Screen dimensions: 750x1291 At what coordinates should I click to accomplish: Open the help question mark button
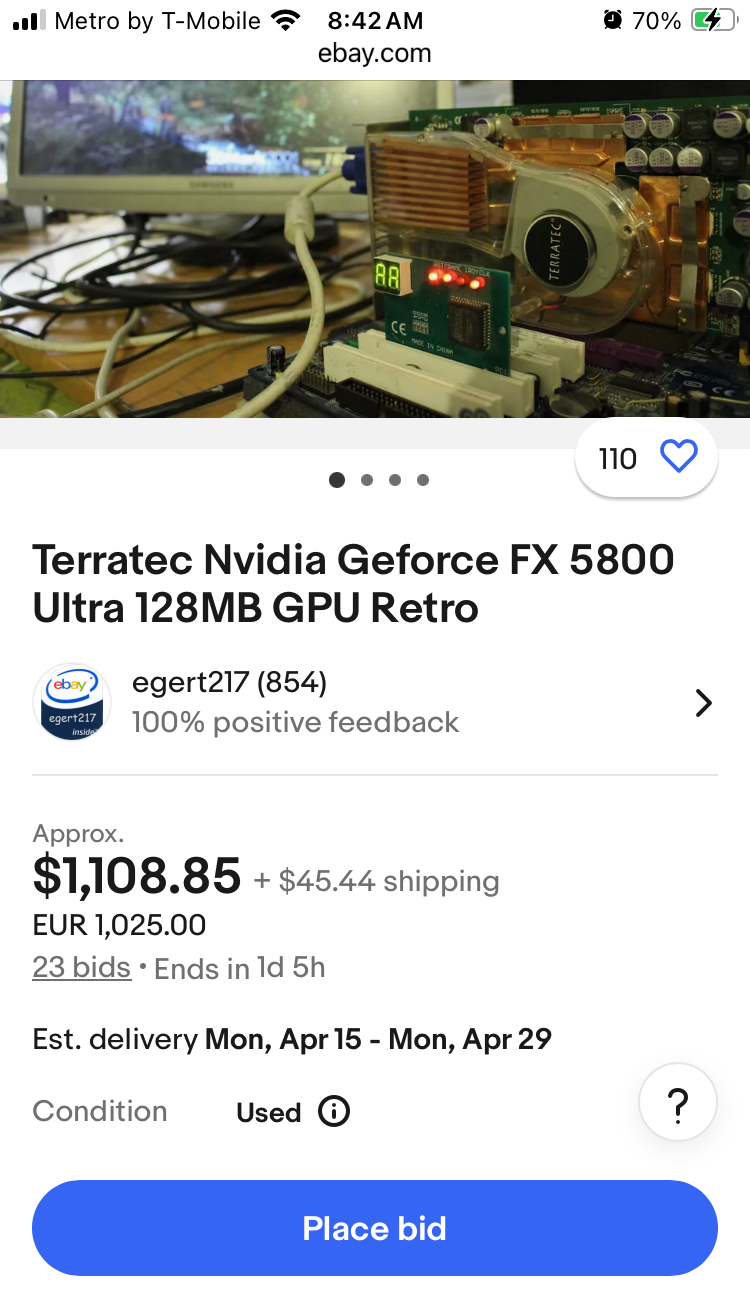(677, 1104)
